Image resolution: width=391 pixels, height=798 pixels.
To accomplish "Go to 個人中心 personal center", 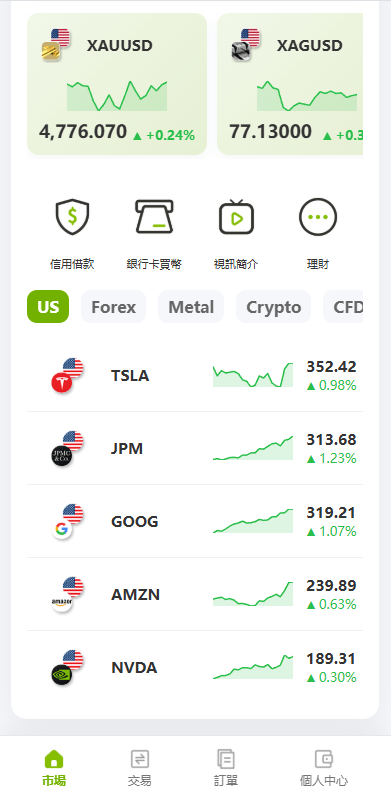I will click(x=324, y=768).
